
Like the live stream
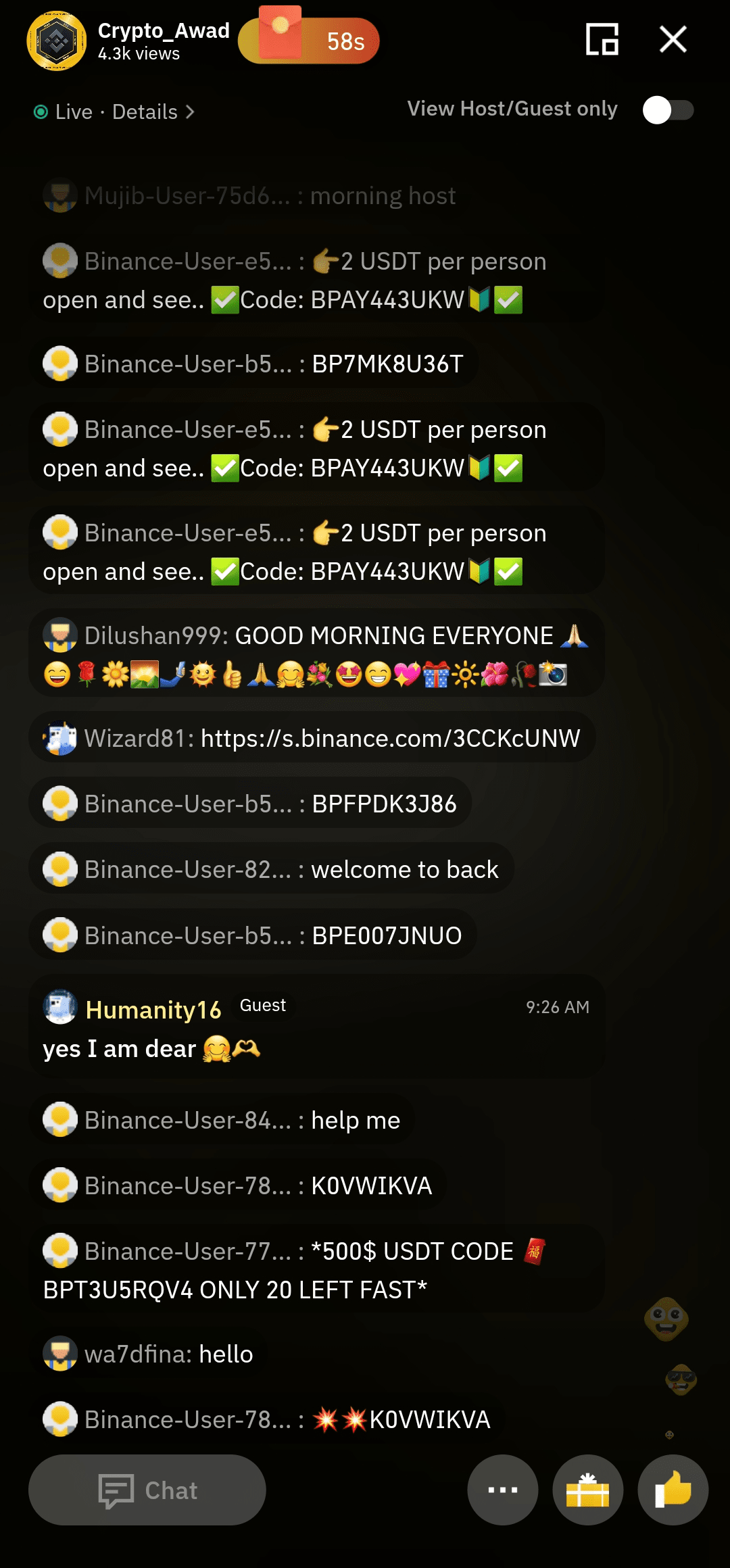673,1490
